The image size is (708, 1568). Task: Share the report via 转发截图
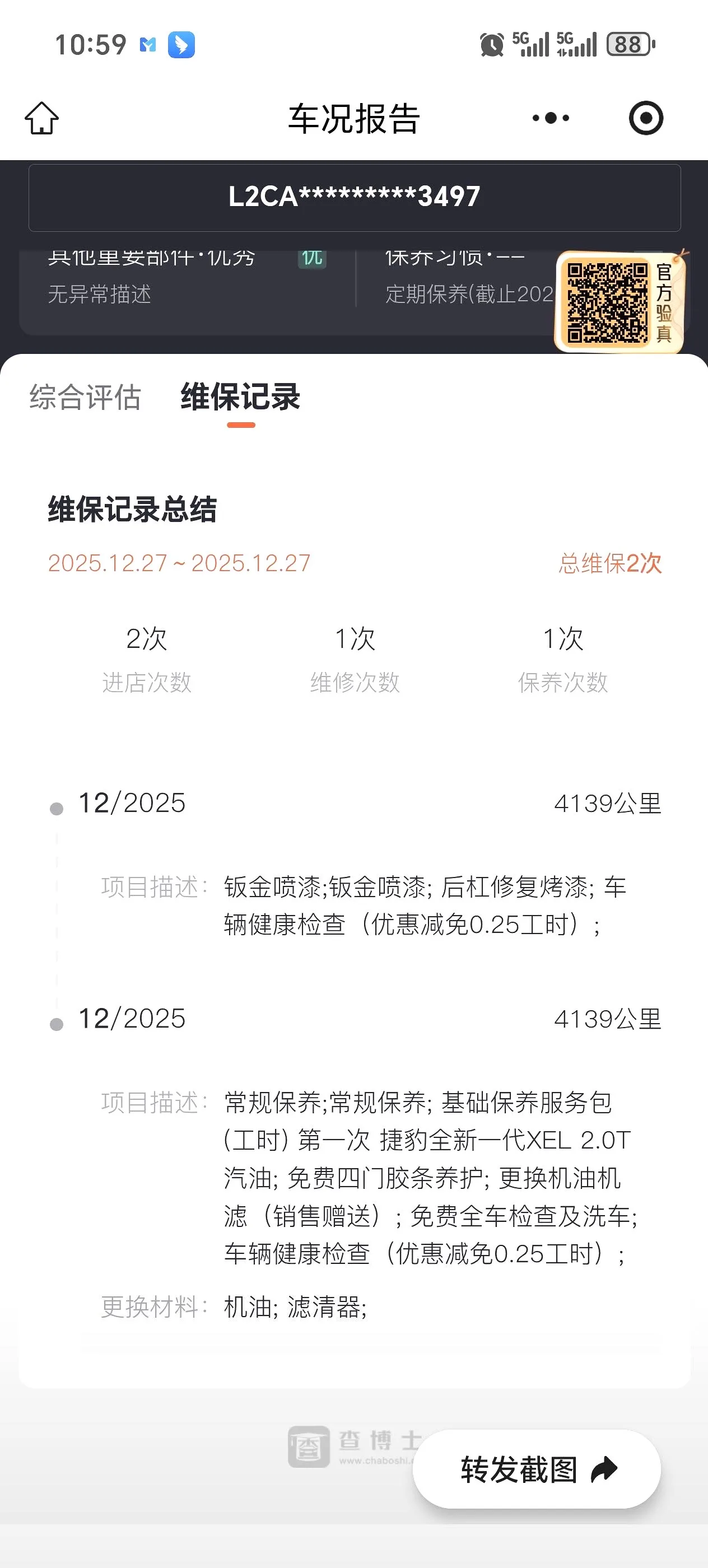coord(537,1469)
